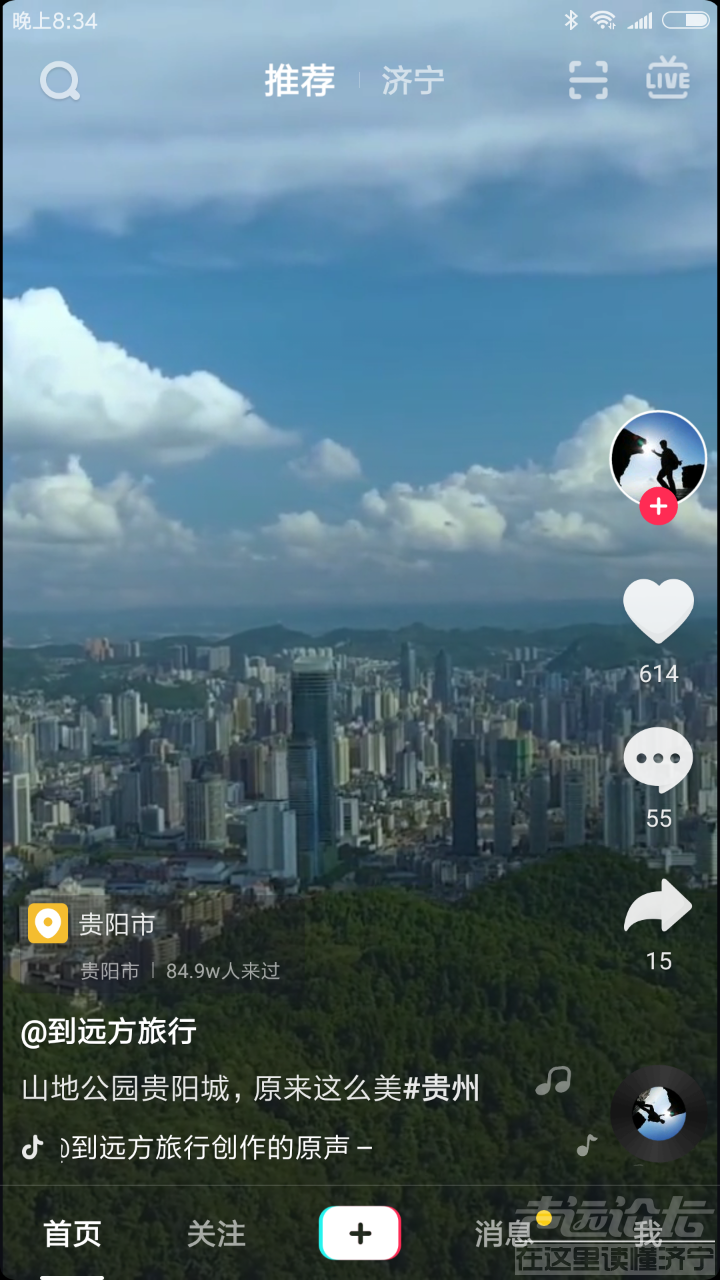Image resolution: width=720 pixels, height=1280 pixels.
Task: Open the #贵州 hashtag
Action: pos(441,1088)
